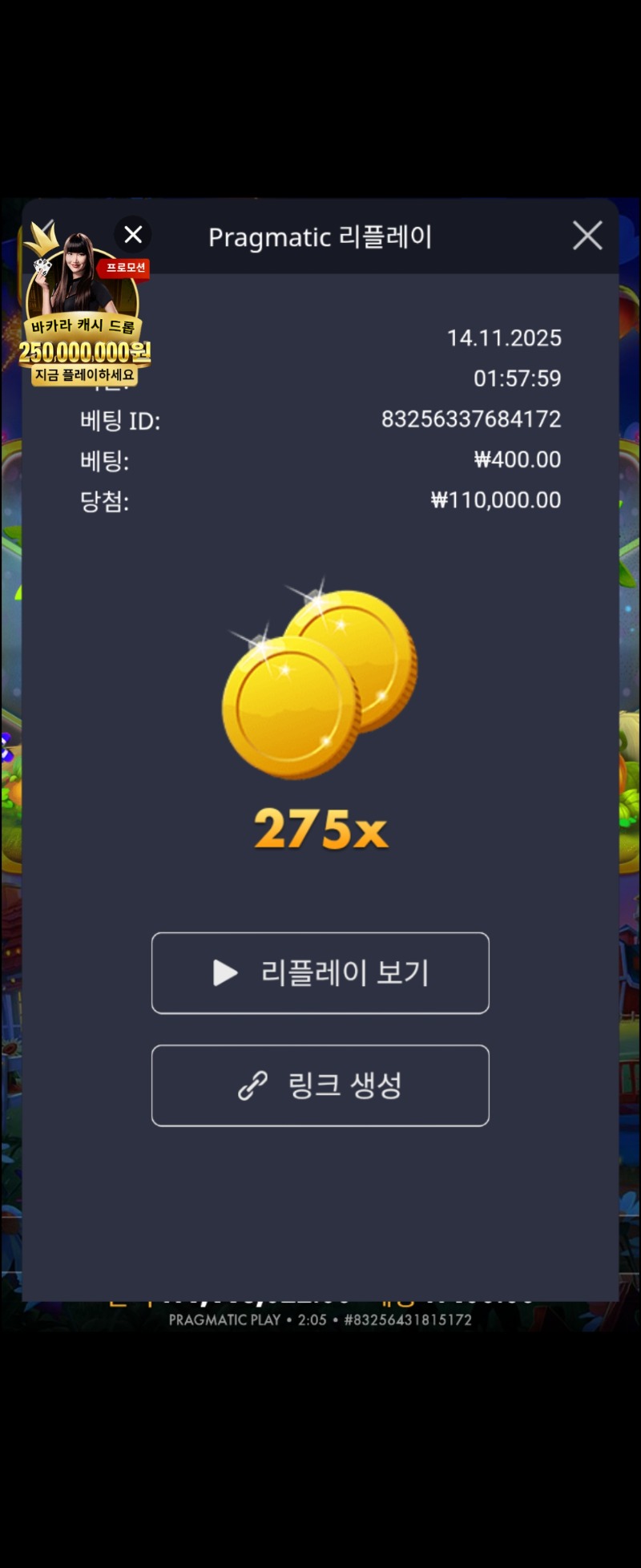641x1568 pixels.
Task: Click the gold coins graphic above 275x
Action: [x=320, y=685]
